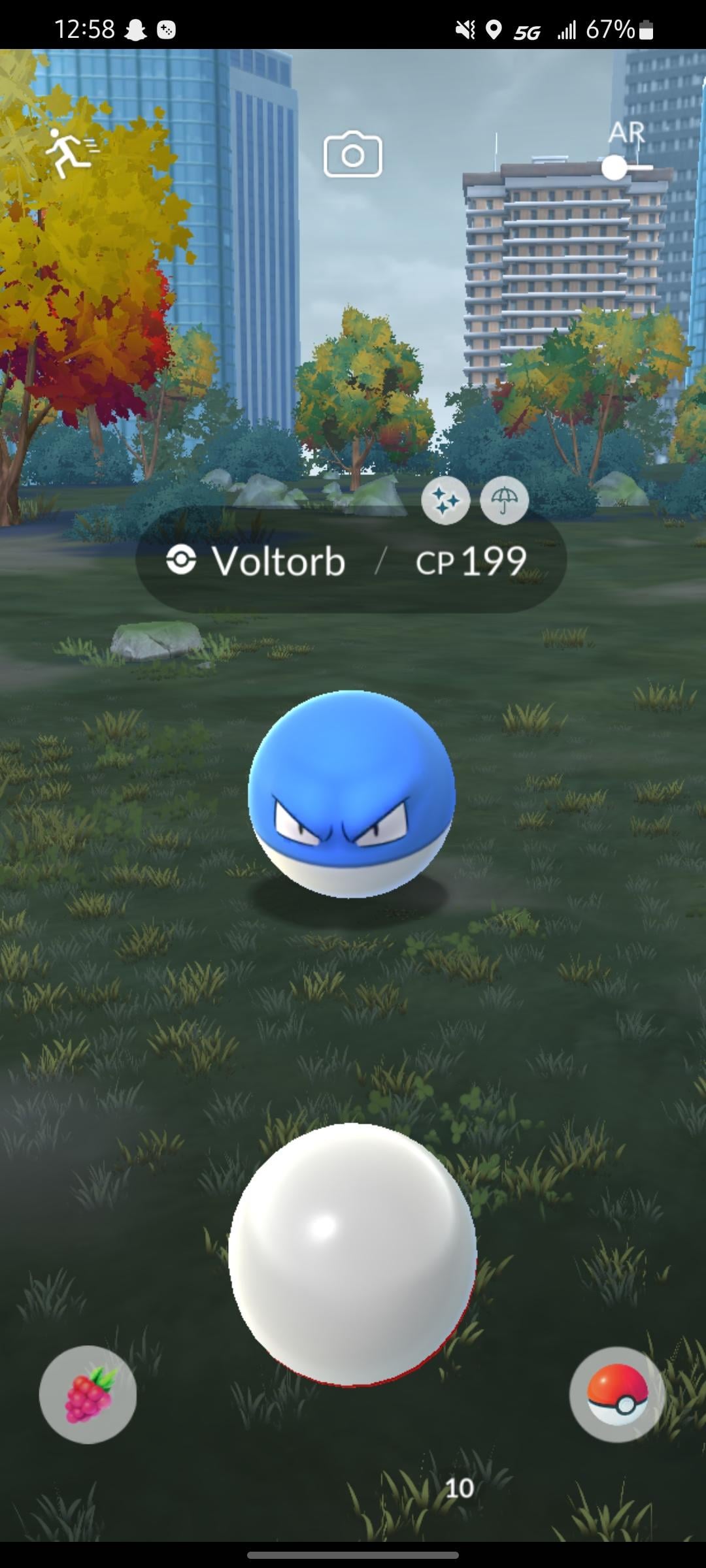Open the Poké Ball selection button

click(x=617, y=1395)
